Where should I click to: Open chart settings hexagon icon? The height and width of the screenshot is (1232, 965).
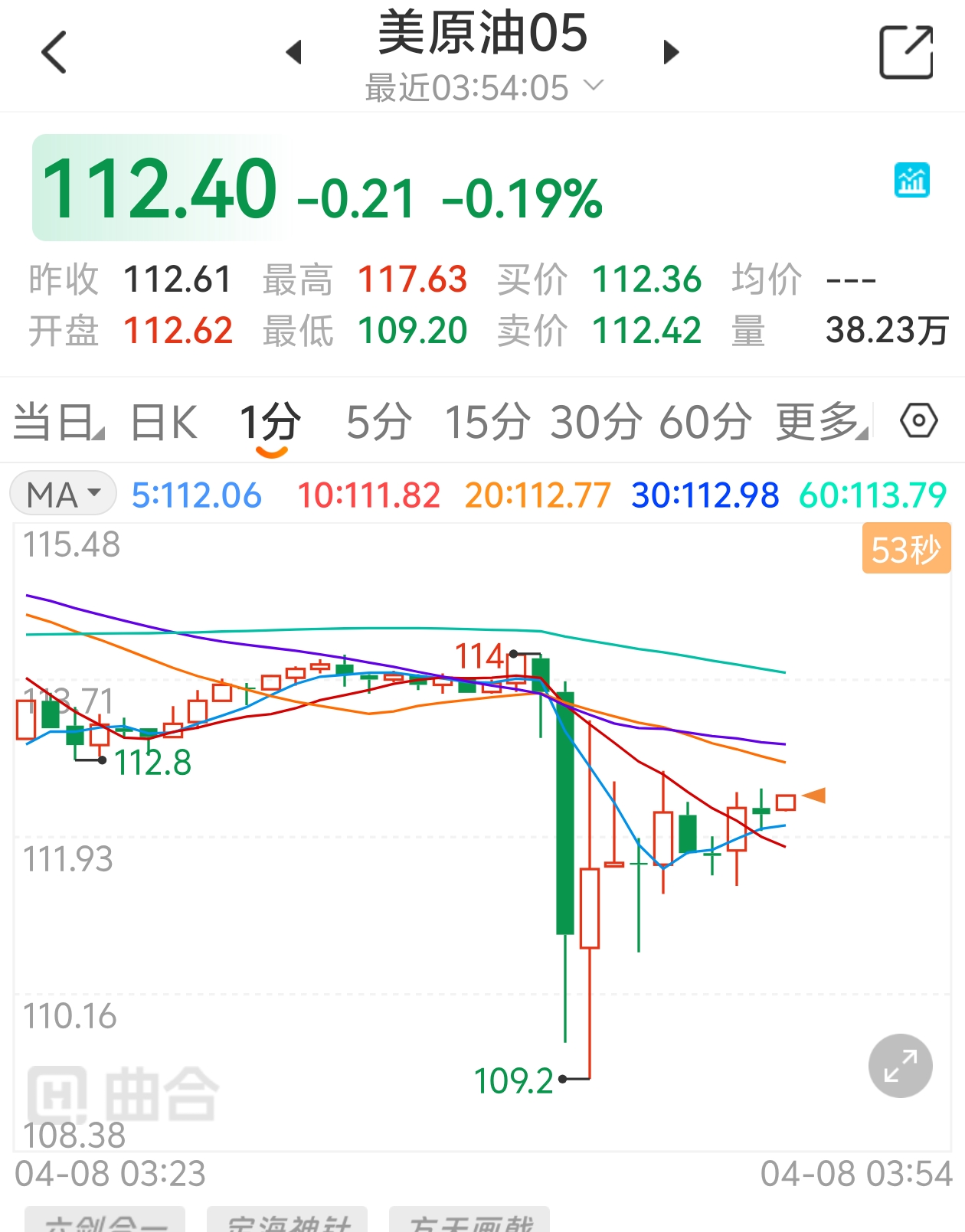[x=918, y=421]
